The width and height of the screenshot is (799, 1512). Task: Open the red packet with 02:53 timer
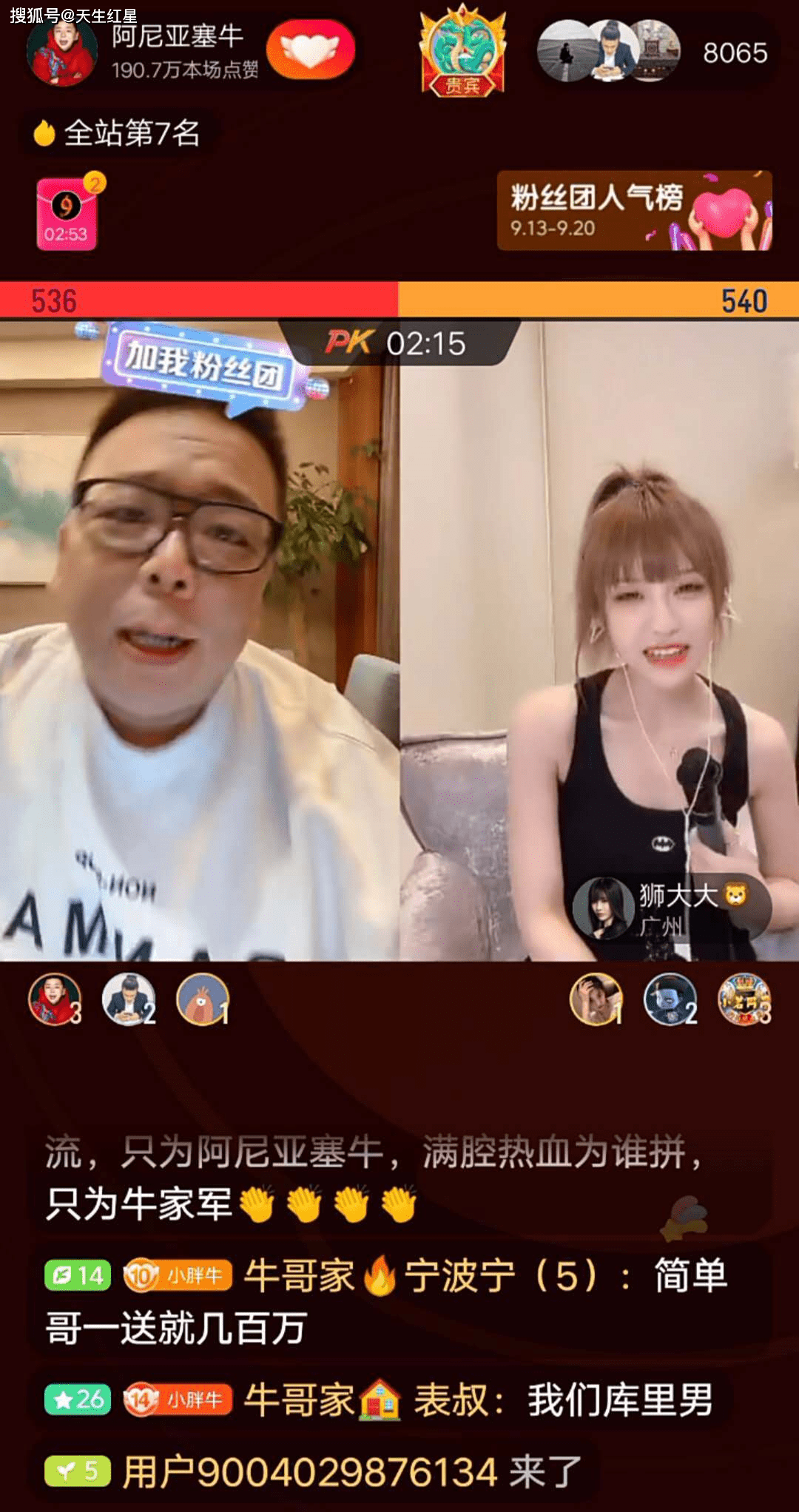coord(67,215)
